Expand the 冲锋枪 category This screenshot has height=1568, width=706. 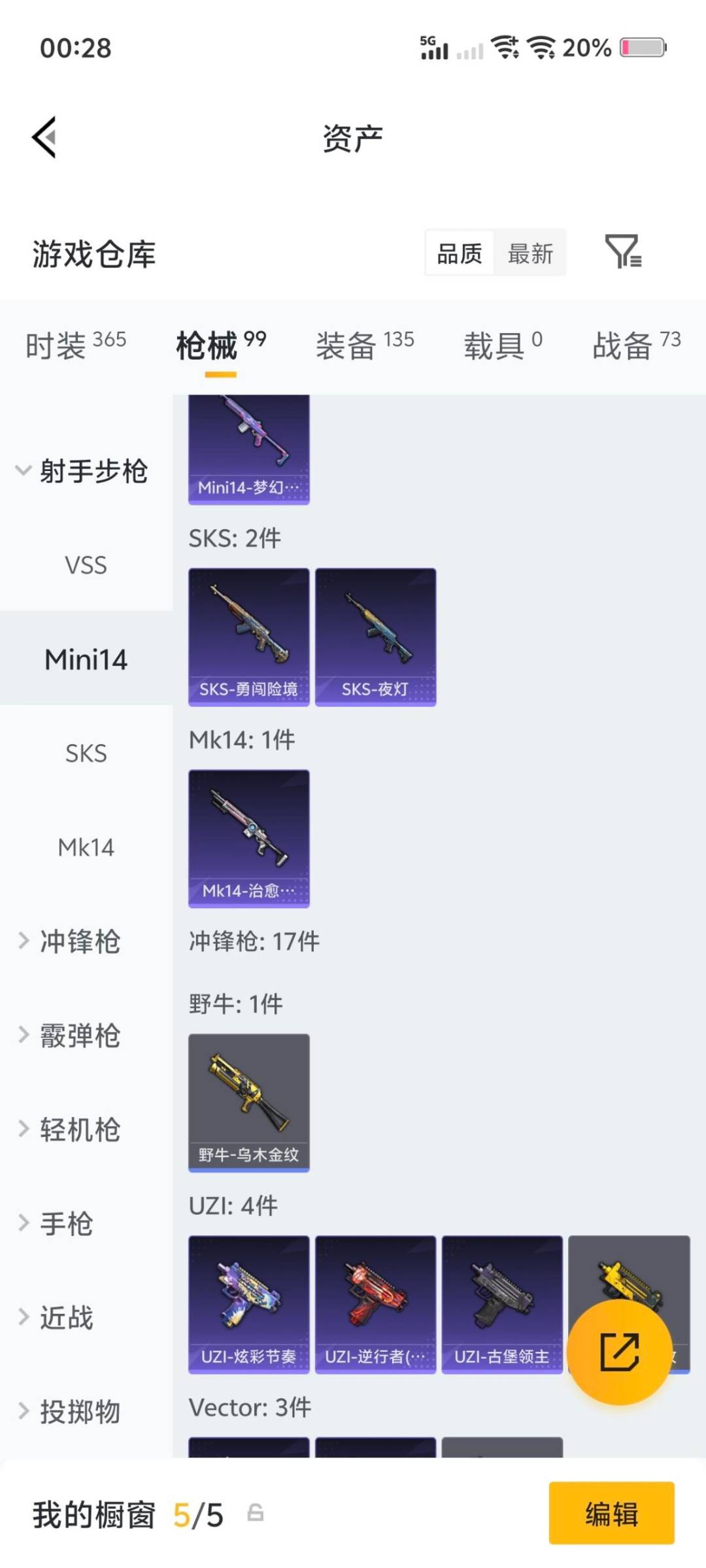(78, 942)
